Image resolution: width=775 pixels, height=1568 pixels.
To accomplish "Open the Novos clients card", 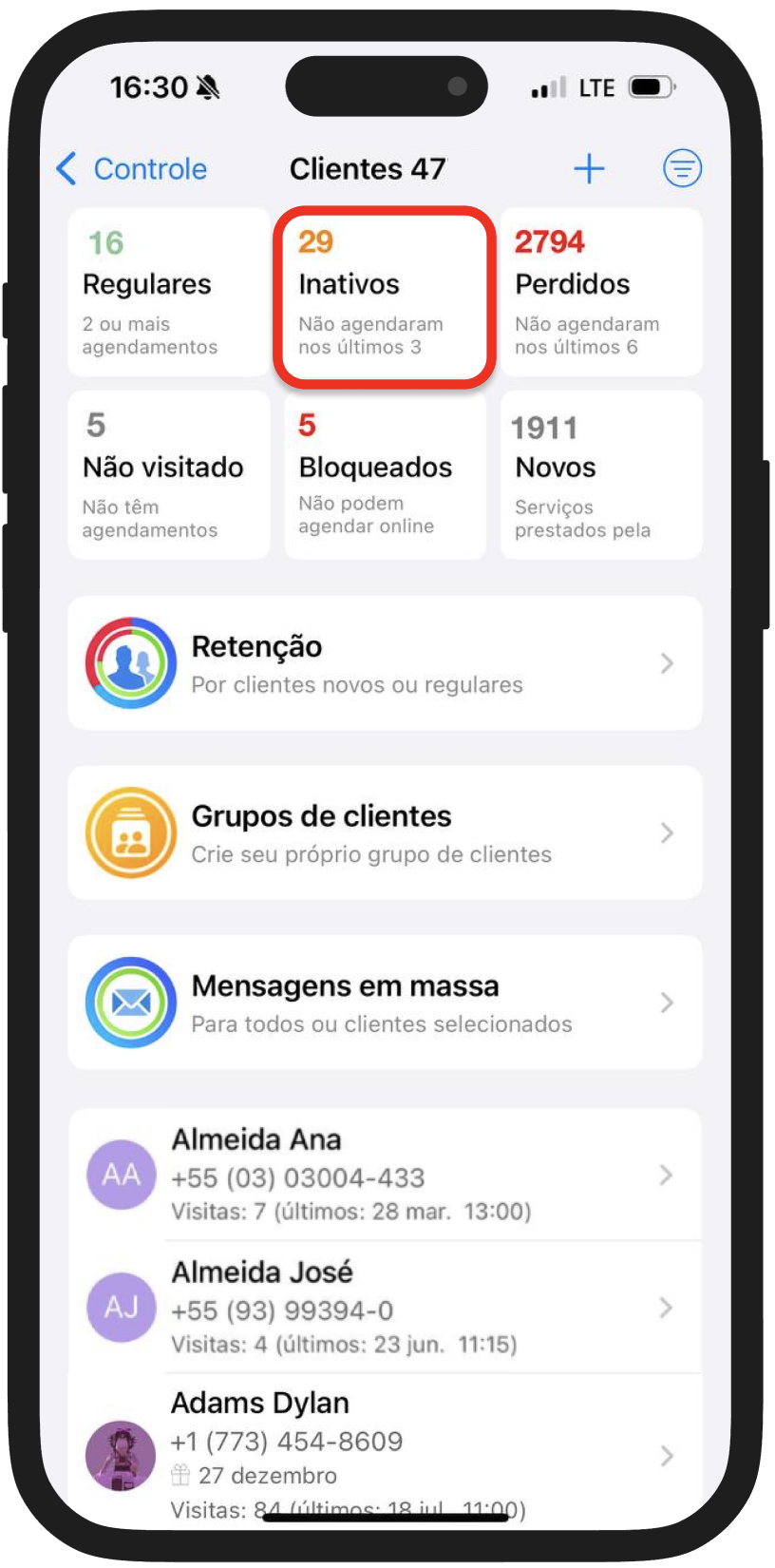I will pyautogui.click(x=600, y=475).
